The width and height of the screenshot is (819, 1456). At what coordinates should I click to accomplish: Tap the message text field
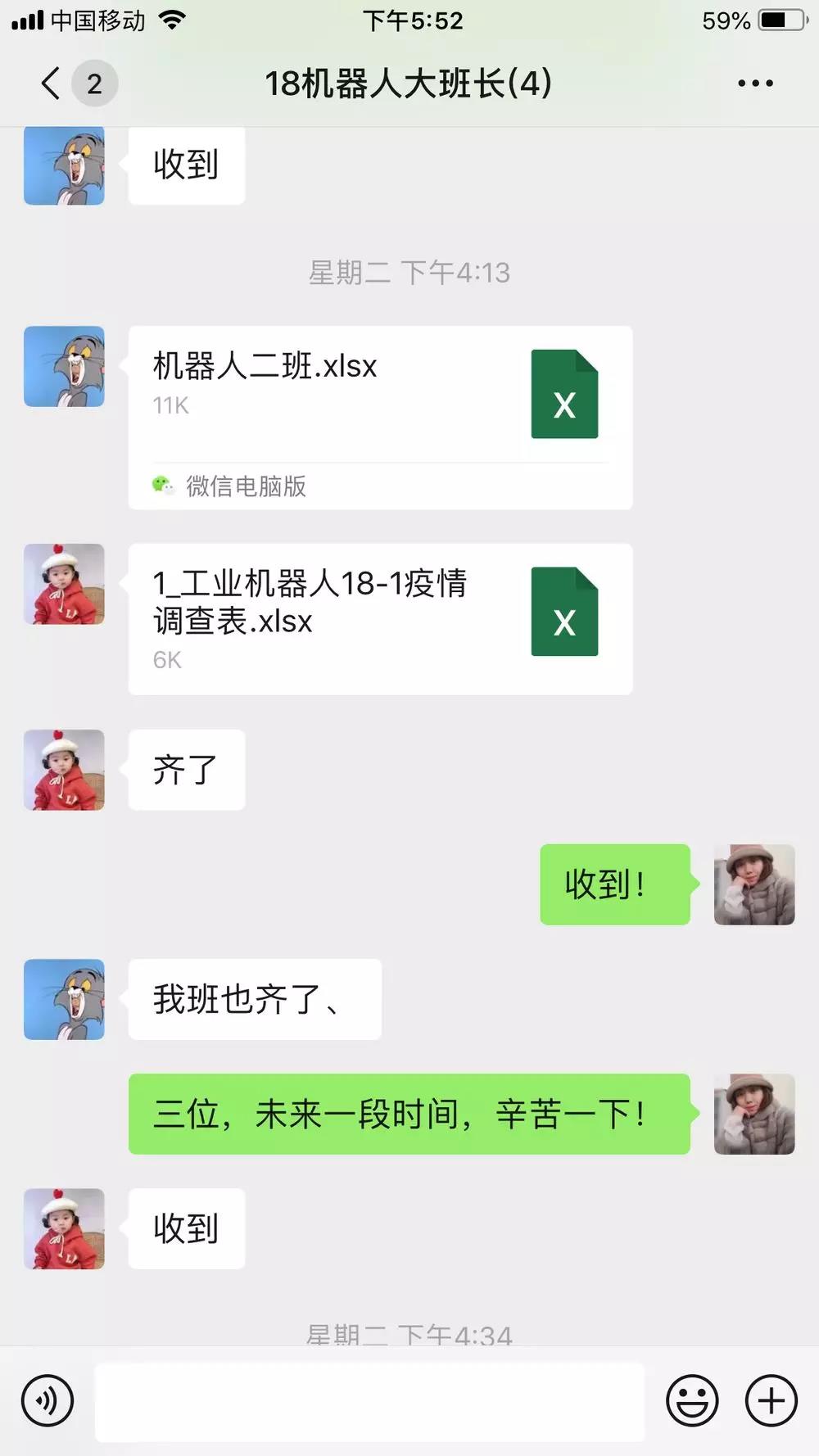point(369,1402)
